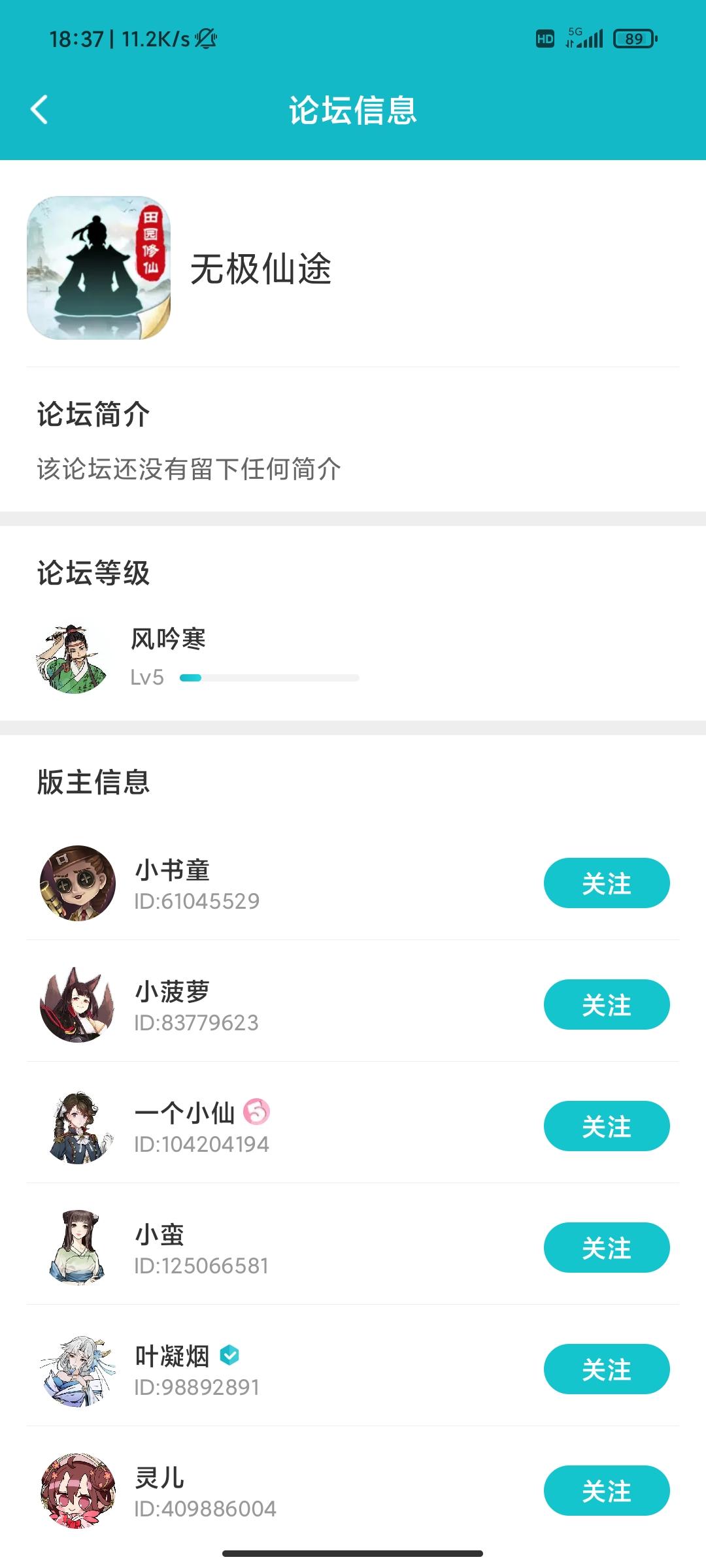The height and width of the screenshot is (1568, 706).
Task: Follow moderator 小蛮
Action: tap(606, 1248)
